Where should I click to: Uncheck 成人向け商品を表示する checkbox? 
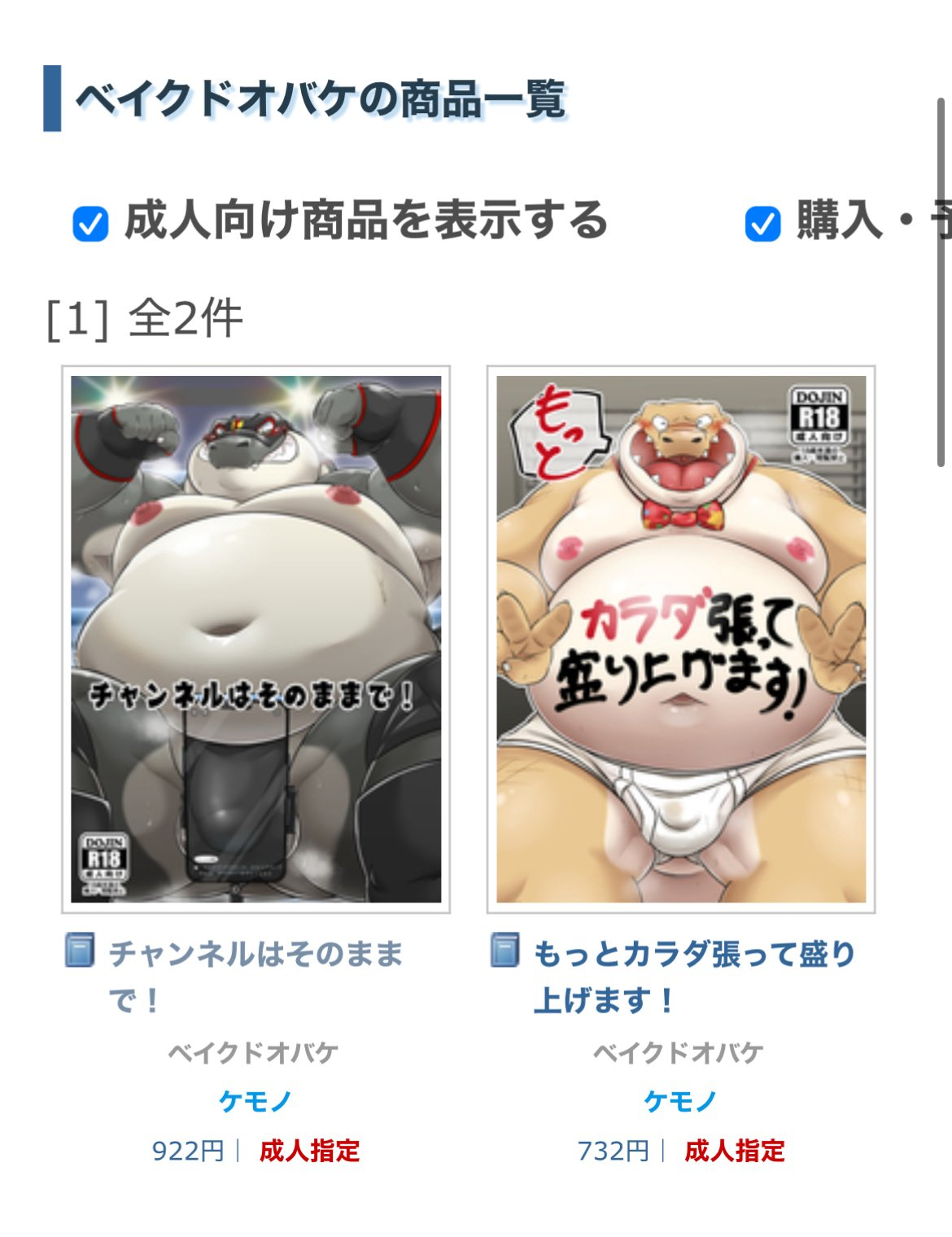tap(90, 224)
